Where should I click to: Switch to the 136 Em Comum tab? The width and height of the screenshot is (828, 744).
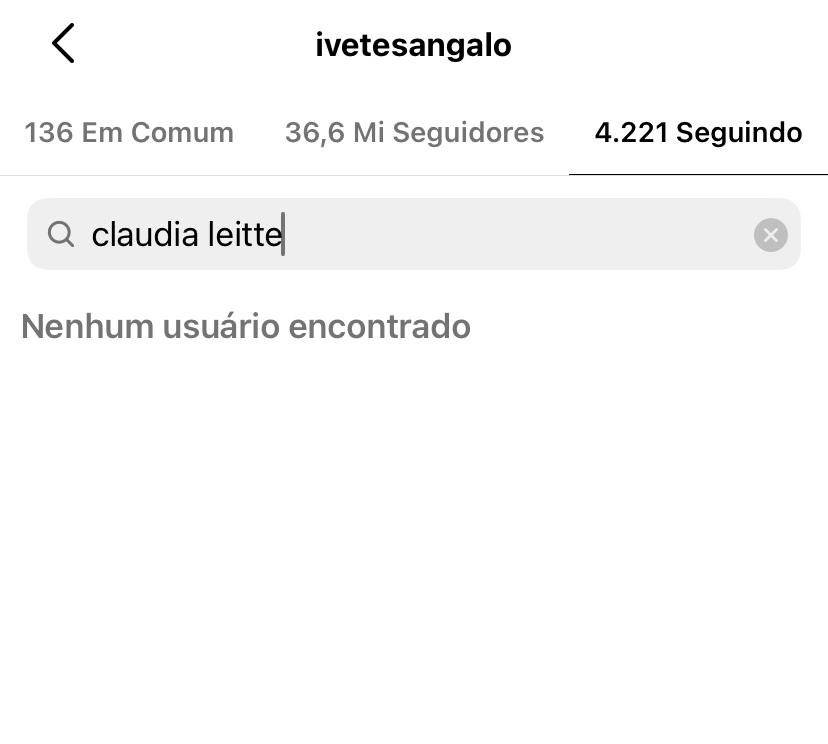tap(129, 133)
